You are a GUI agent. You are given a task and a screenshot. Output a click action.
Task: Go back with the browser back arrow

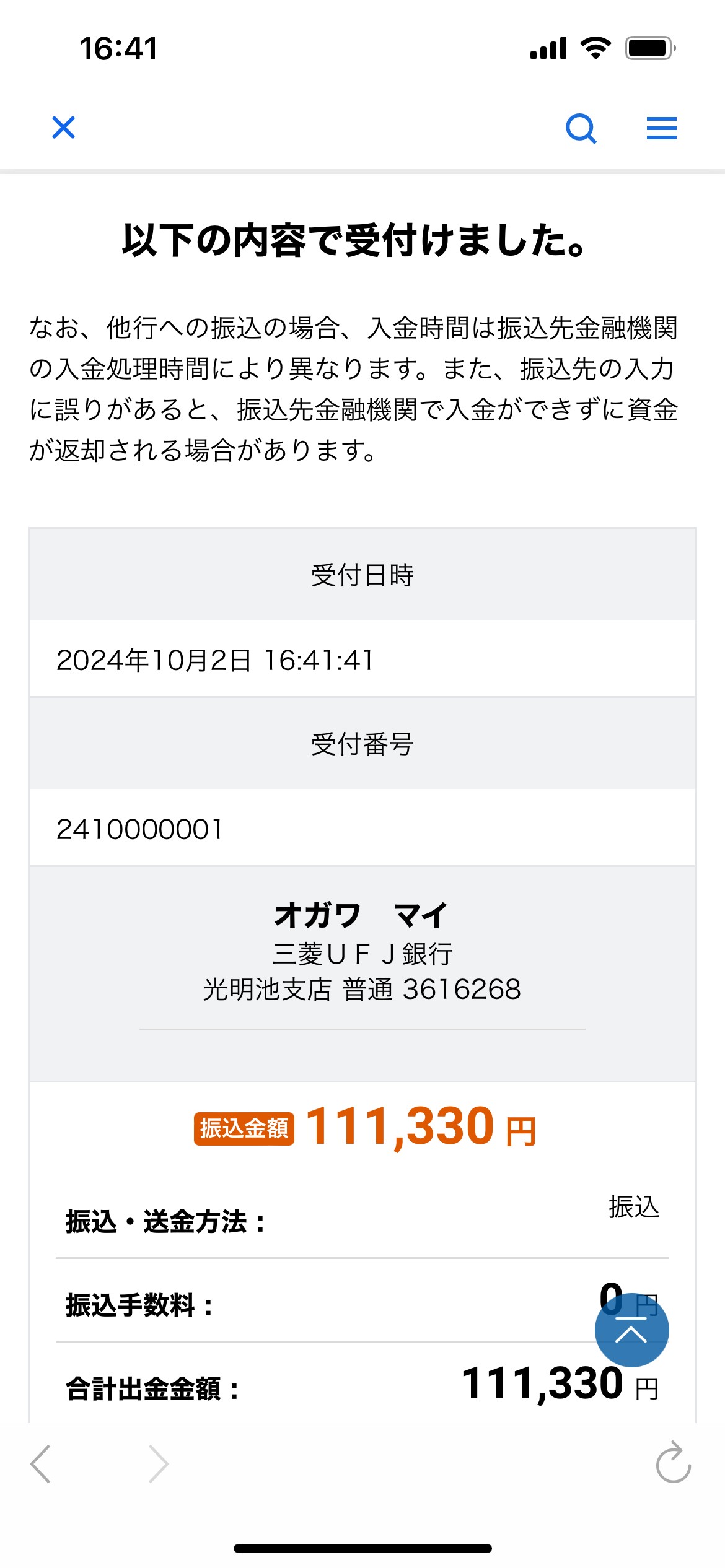(x=40, y=1464)
